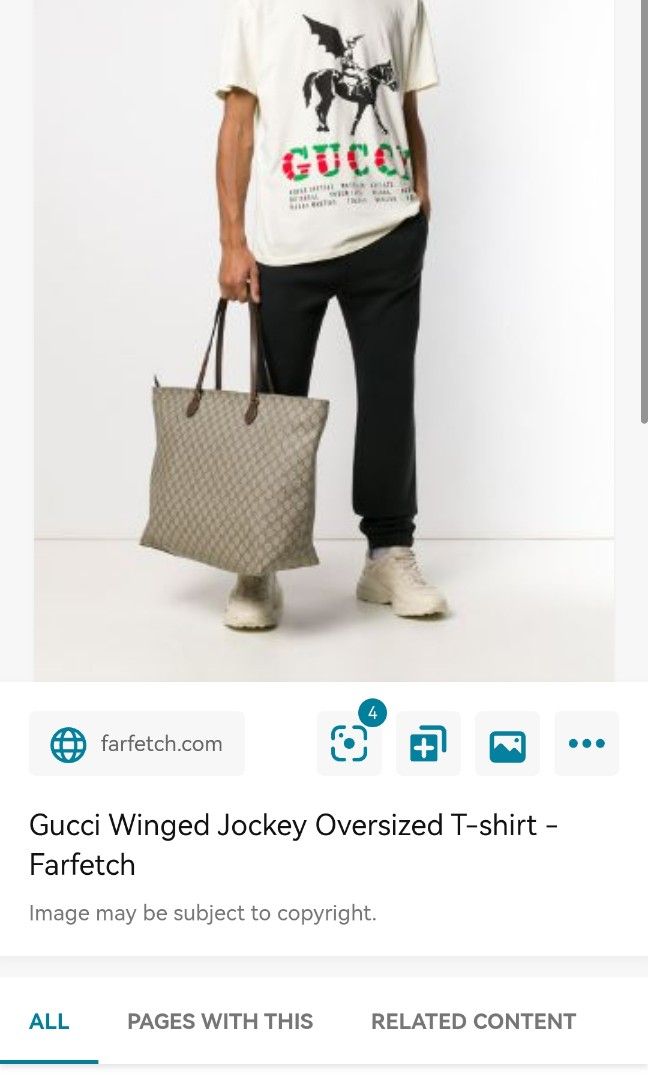Switch to the Related Content tab
The width and height of the screenshot is (648, 1080).
(473, 1021)
